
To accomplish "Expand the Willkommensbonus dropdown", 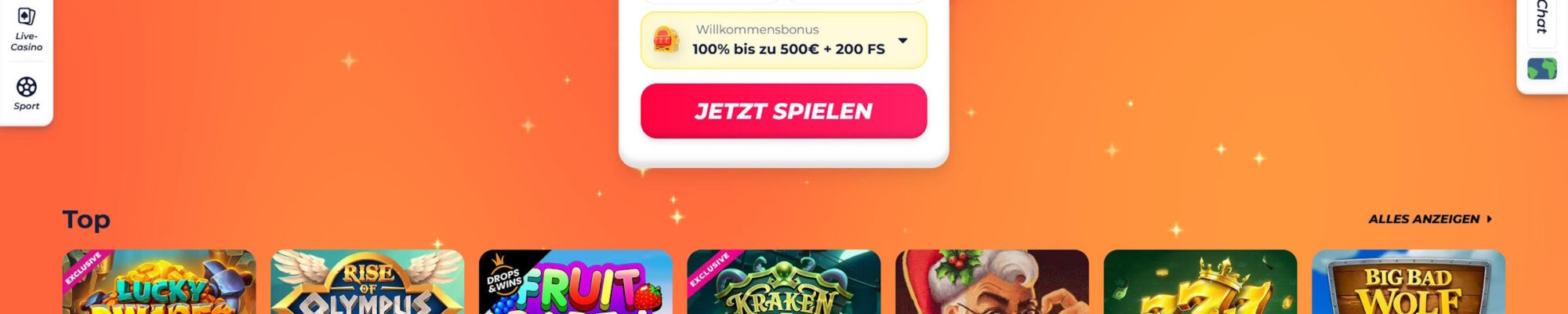I will point(902,41).
